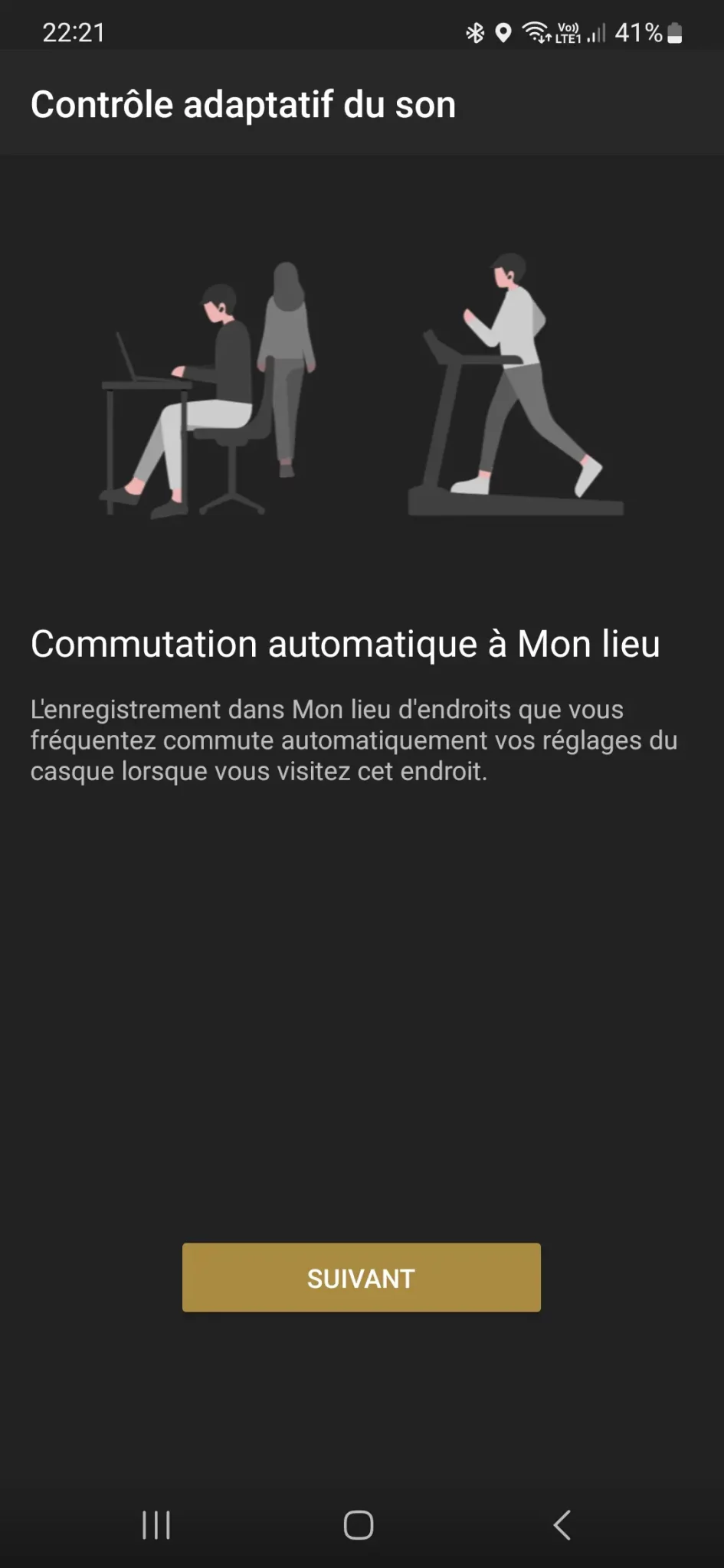Open recent apps from the navigation bar

click(156, 1524)
